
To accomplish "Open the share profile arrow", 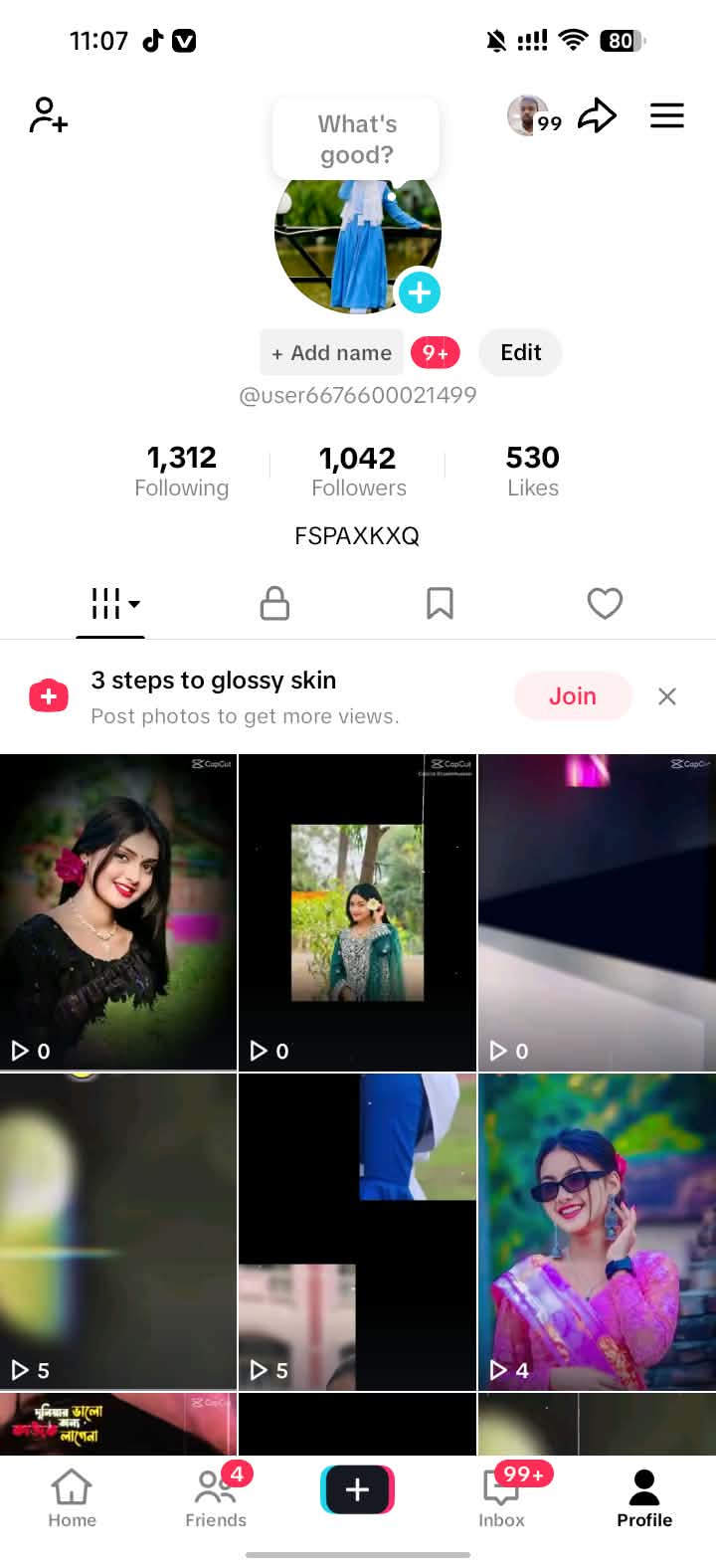I will click(597, 115).
